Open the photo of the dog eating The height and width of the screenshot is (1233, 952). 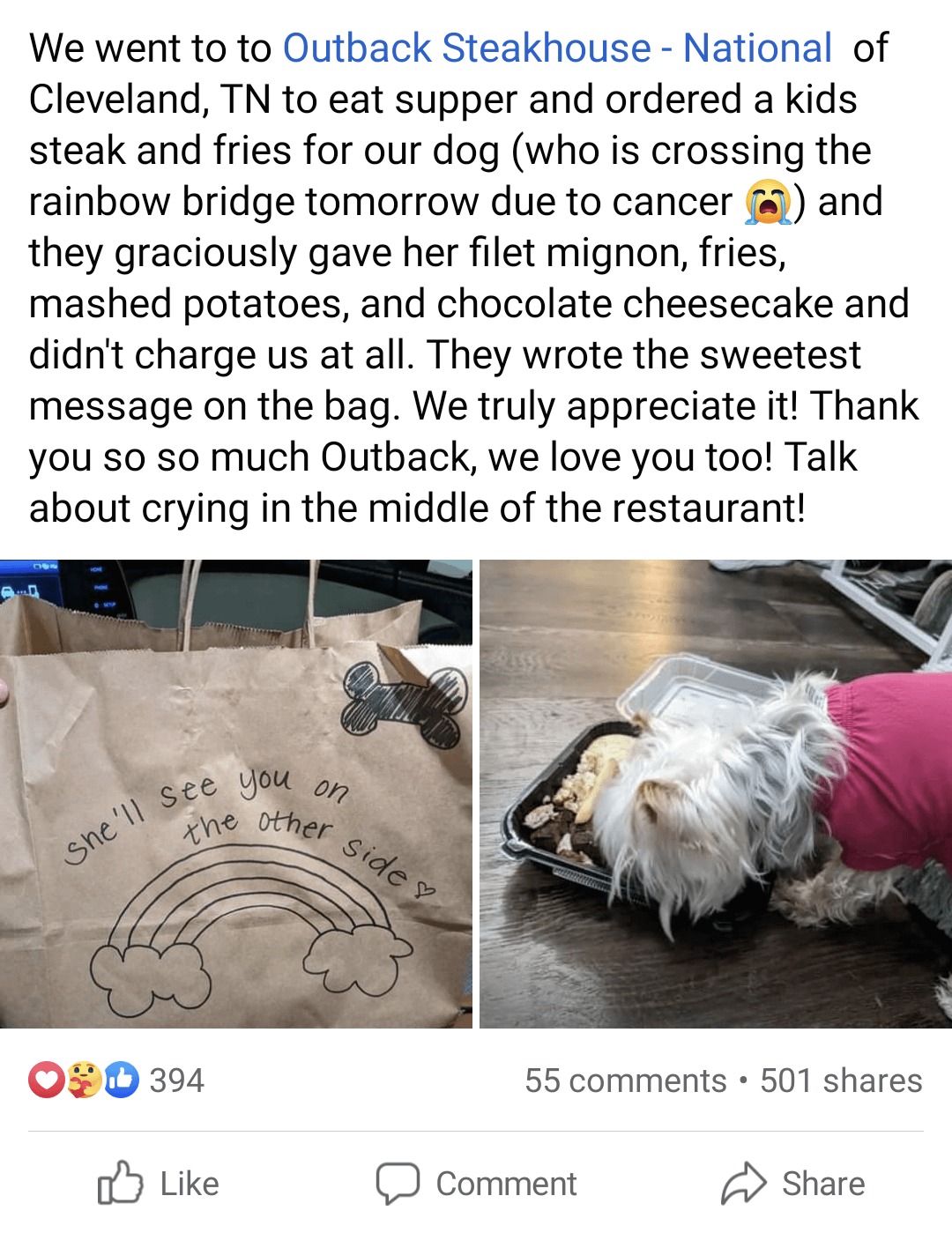(x=715, y=793)
